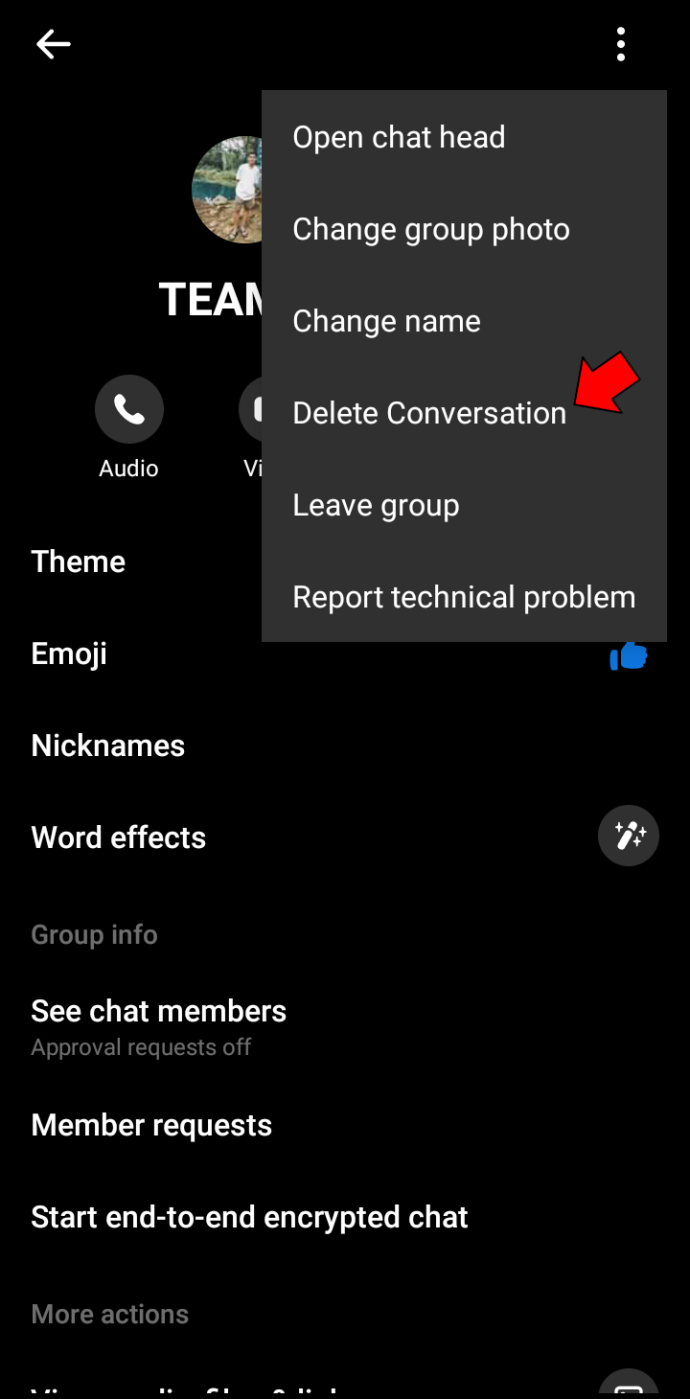Image resolution: width=690 pixels, height=1399 pixels.
Task: Open Word effects
Action: click(x=345, y=838)
